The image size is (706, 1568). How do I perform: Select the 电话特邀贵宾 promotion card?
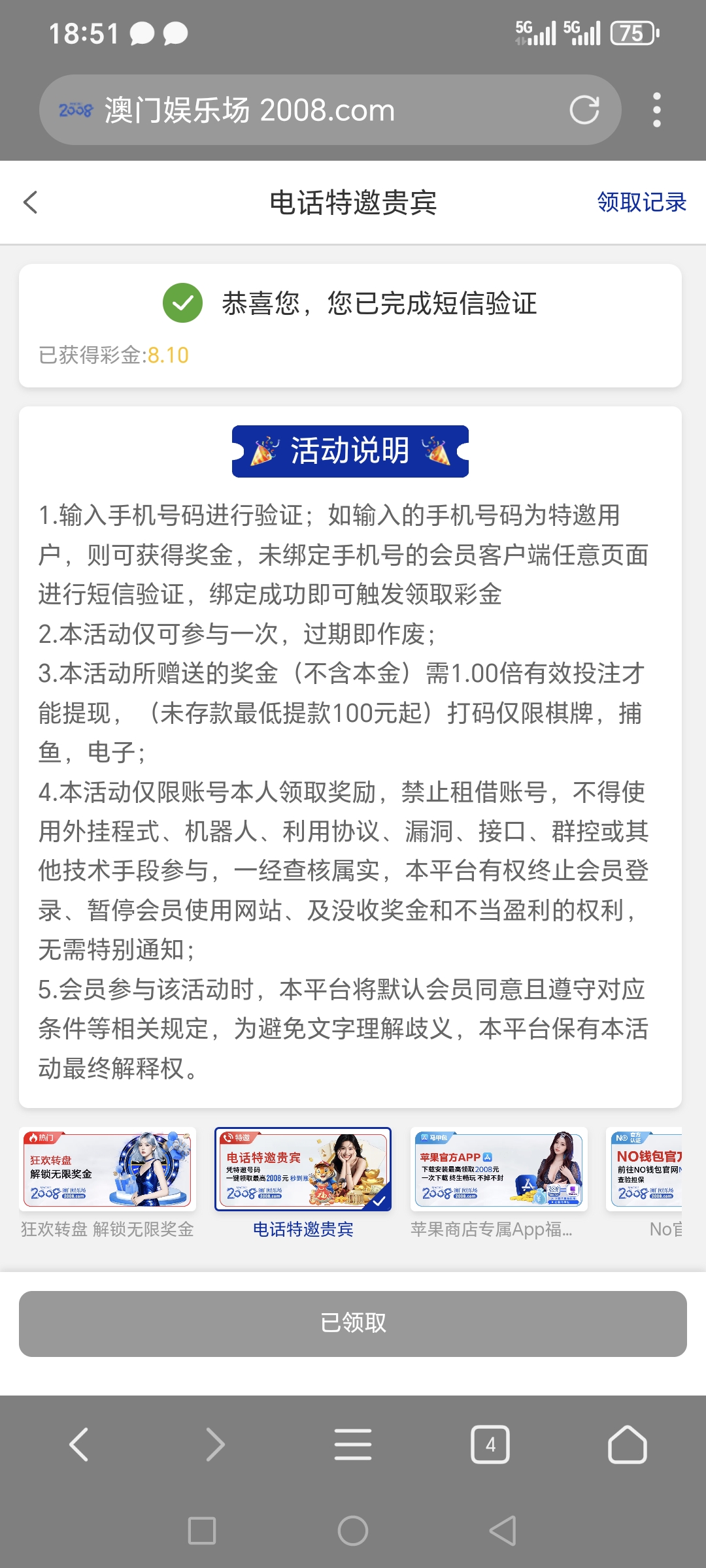(303, 1169)
